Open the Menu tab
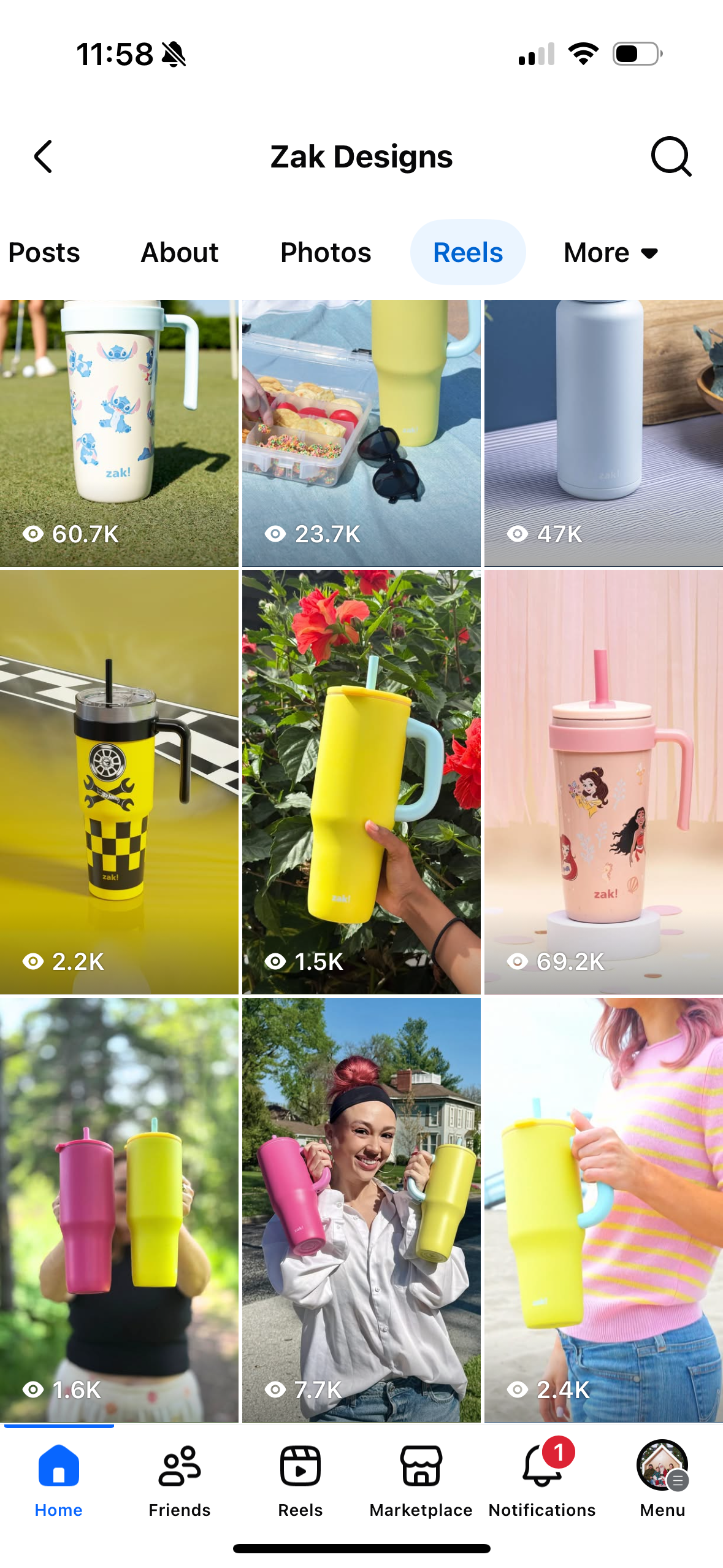Image resolution: width=723 pixels, height=1568 pixels. click(662, 1478)
